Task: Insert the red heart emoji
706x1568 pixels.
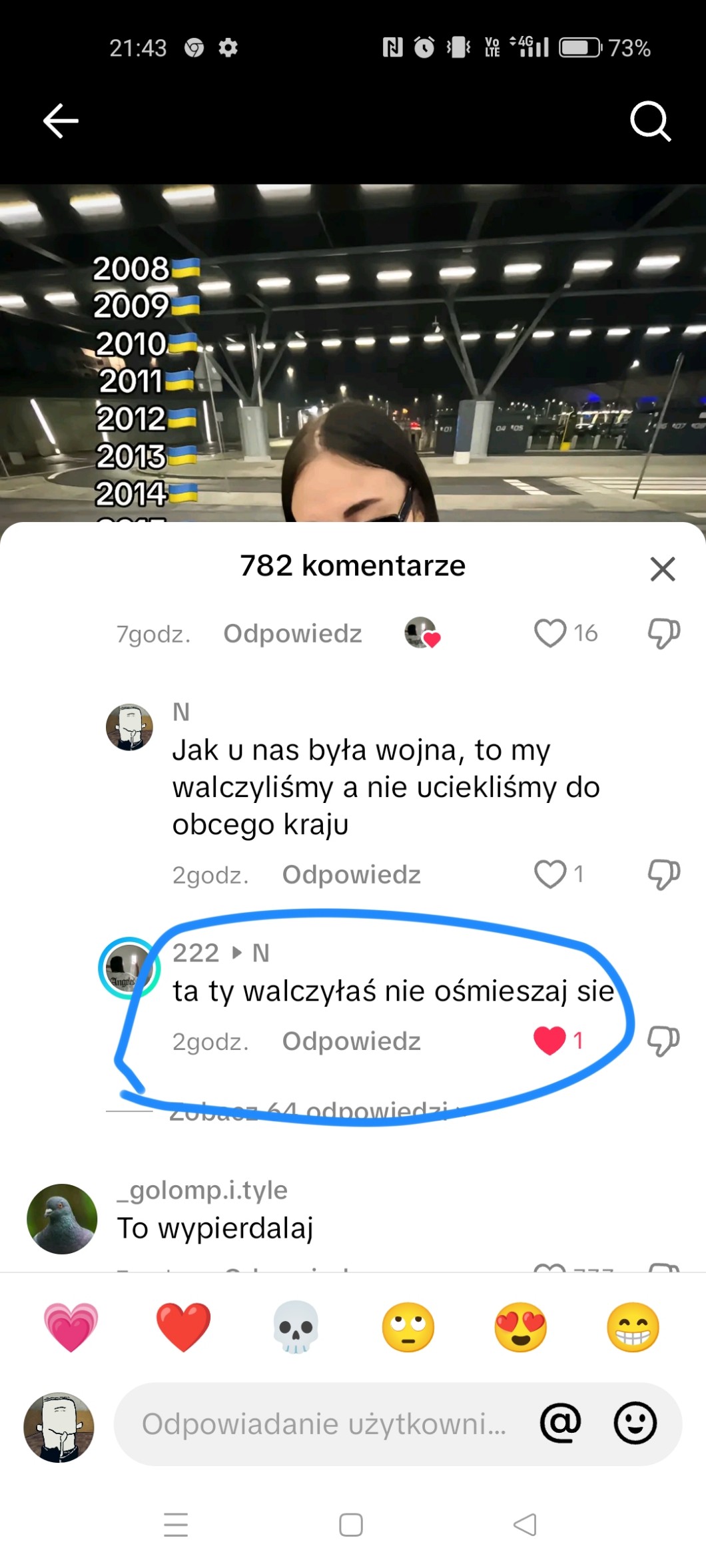Action: point(183,1327)
